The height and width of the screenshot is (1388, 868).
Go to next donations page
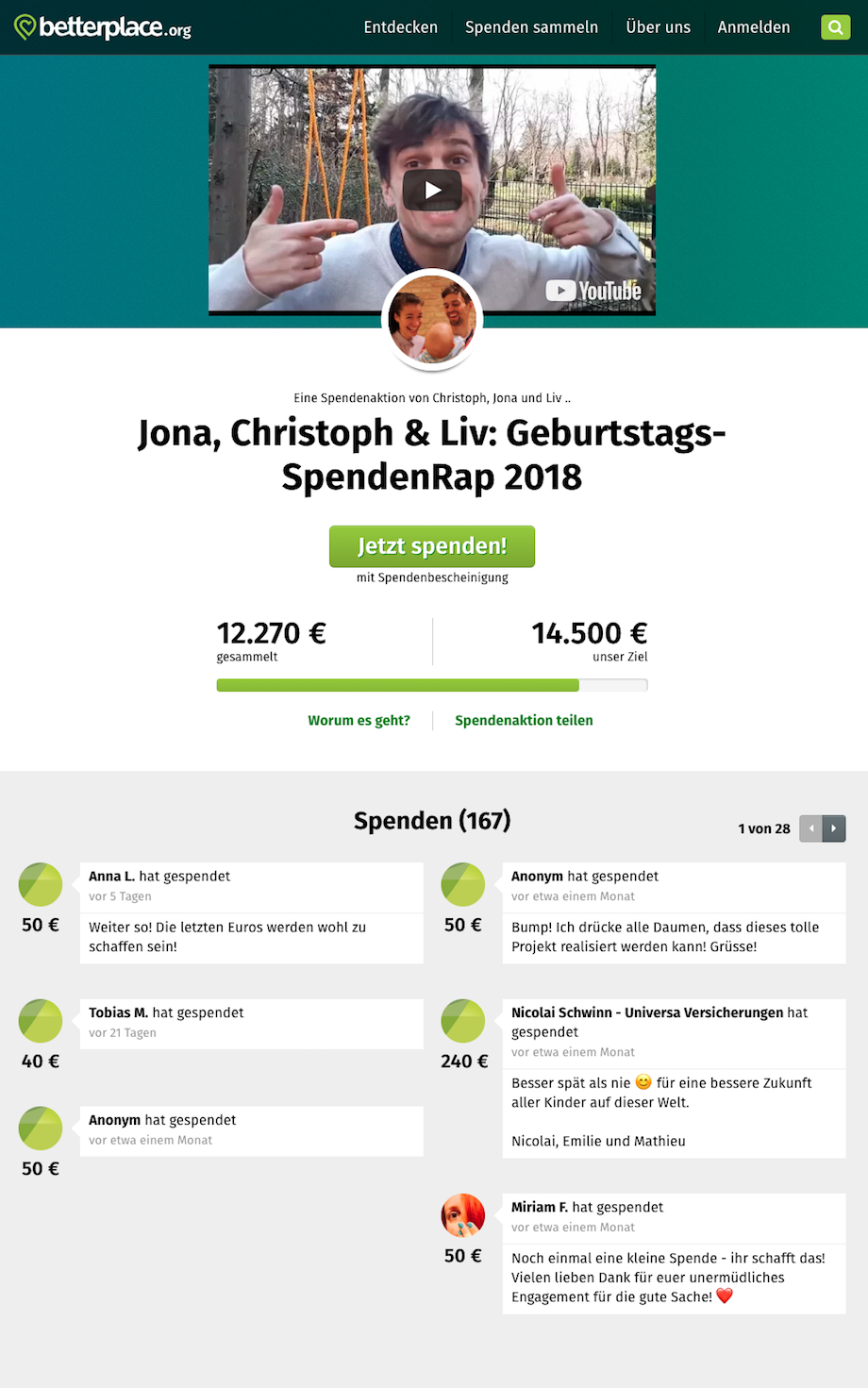(834, 828)
